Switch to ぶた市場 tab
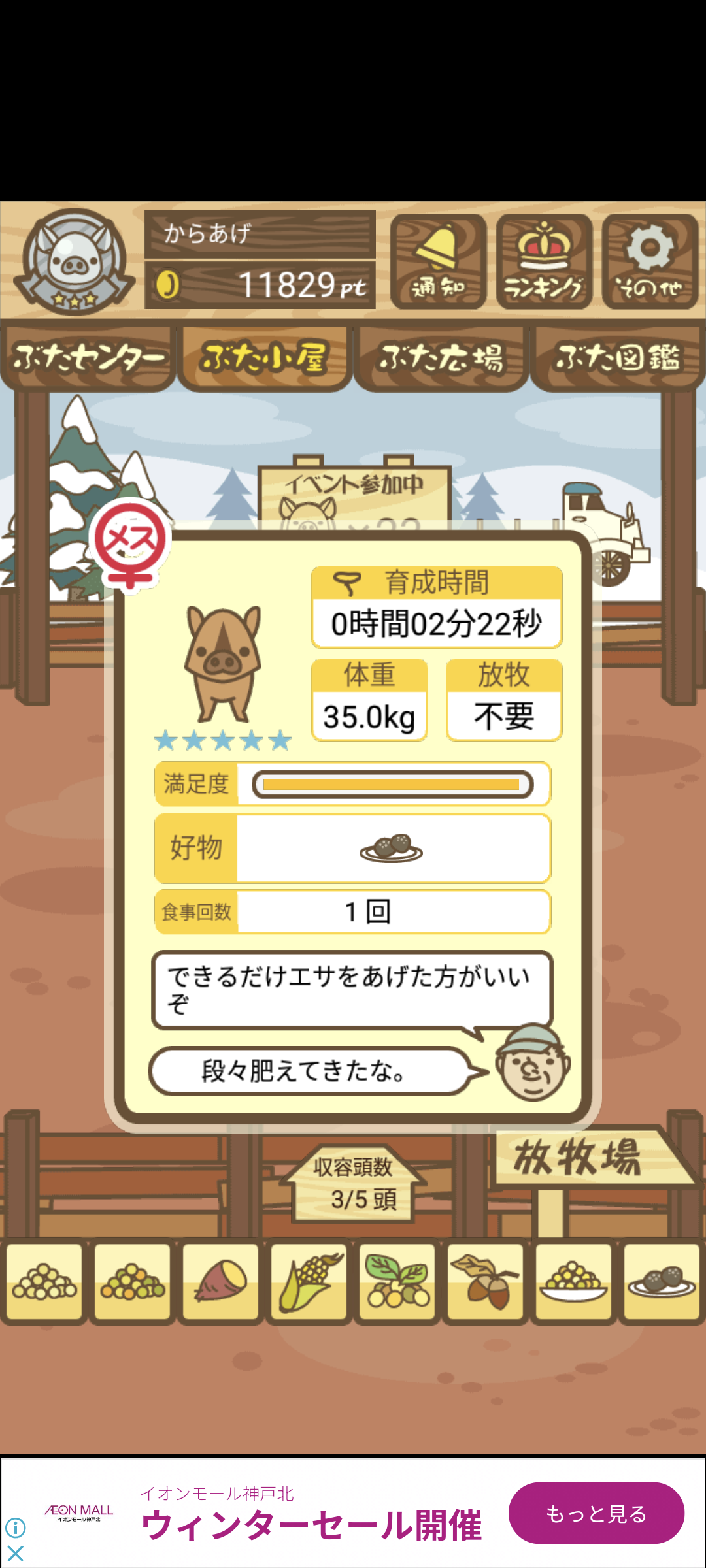 (x=441, y=358)
